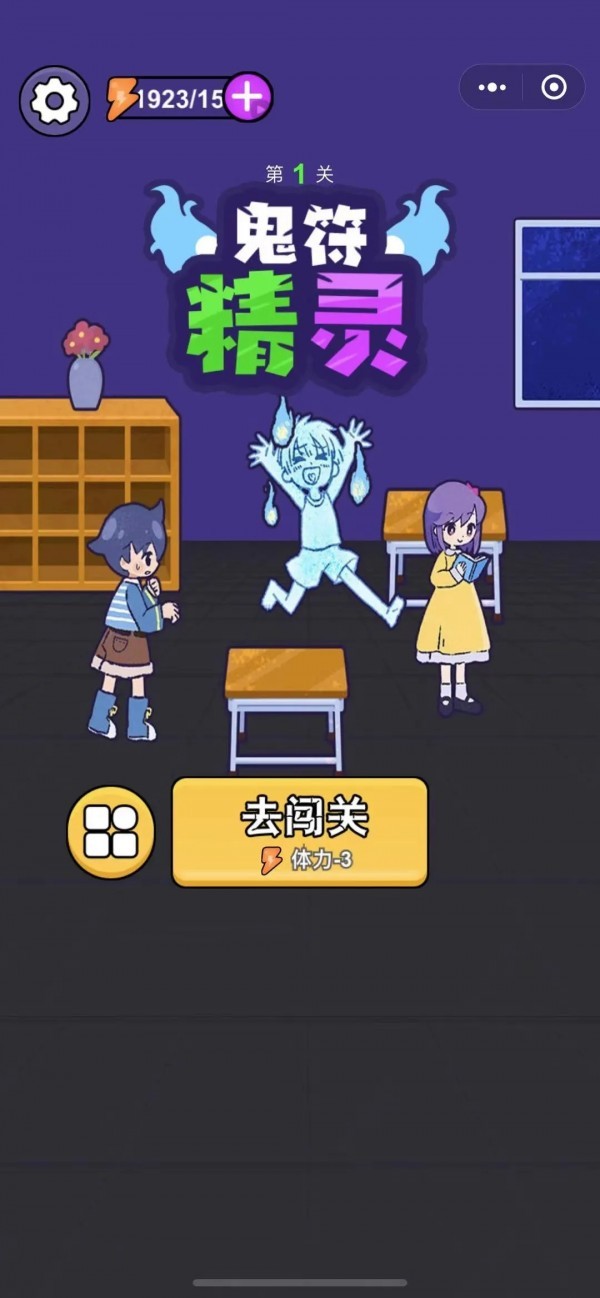Close the mini program
The width and height of the screenshot is (600, 1298).
point(553,88)
